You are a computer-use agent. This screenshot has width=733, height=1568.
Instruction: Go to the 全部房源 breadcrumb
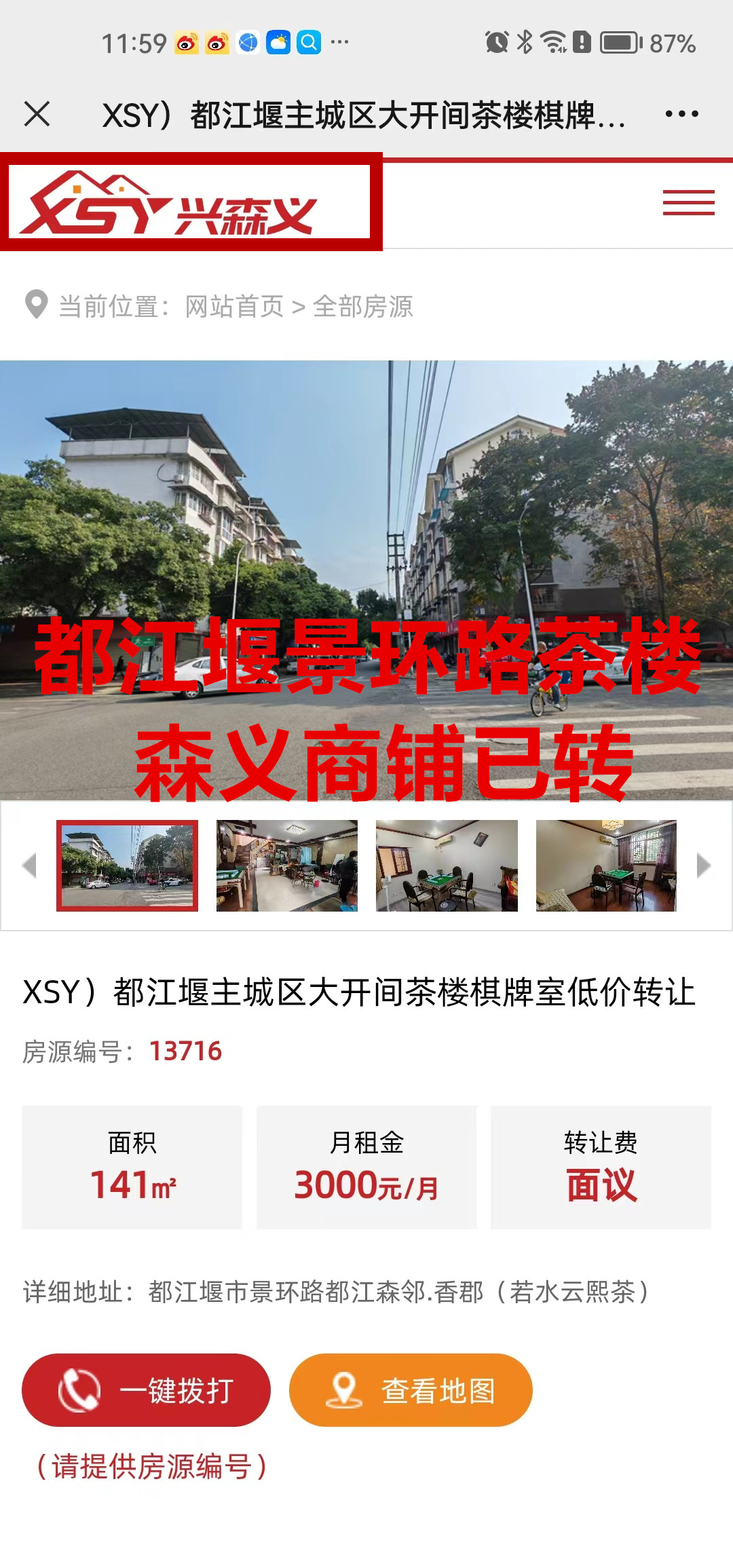point(362,307)
